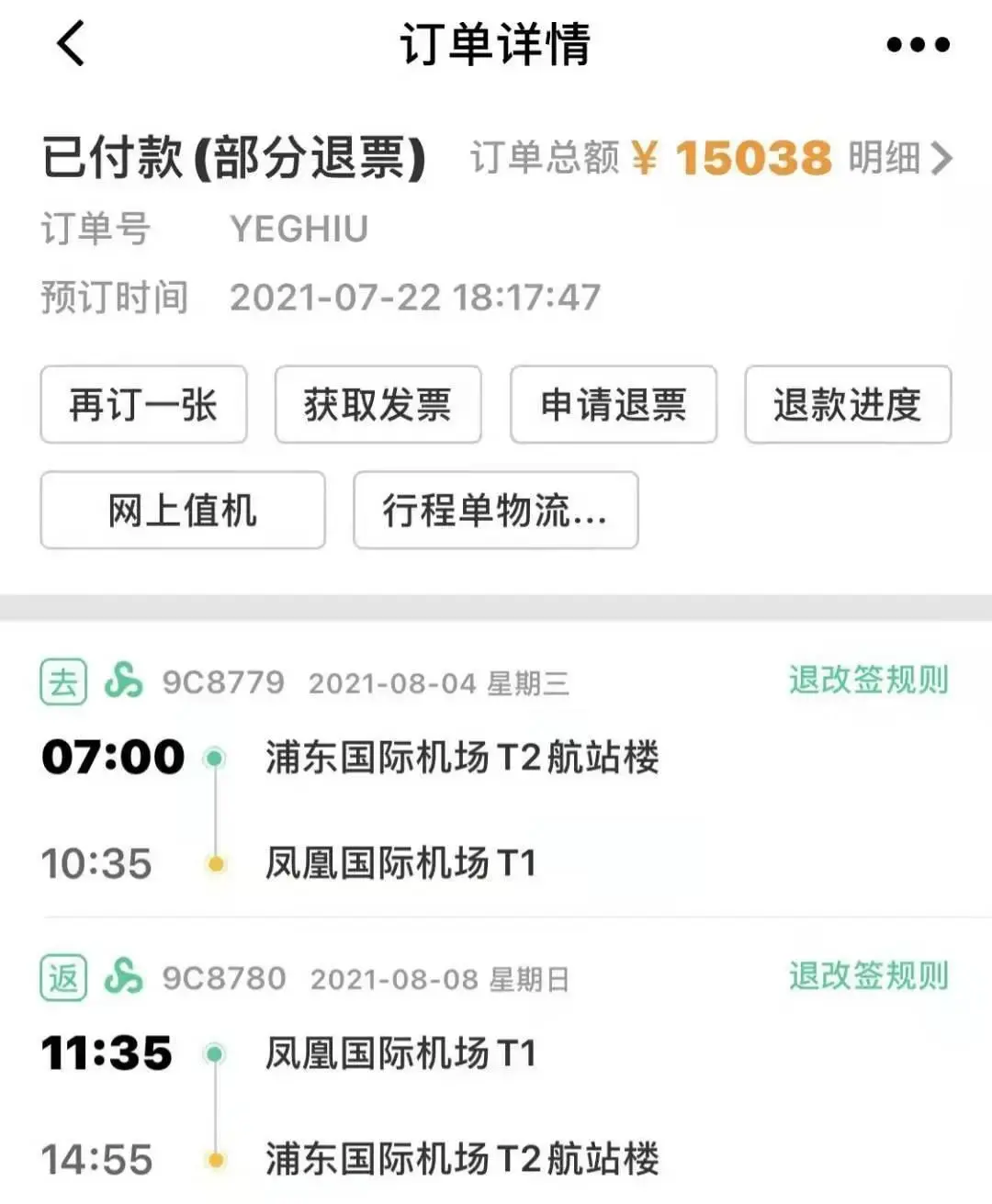
Task: Open the 行程单物流 itinerary logistics section
Action: (494, 512)
